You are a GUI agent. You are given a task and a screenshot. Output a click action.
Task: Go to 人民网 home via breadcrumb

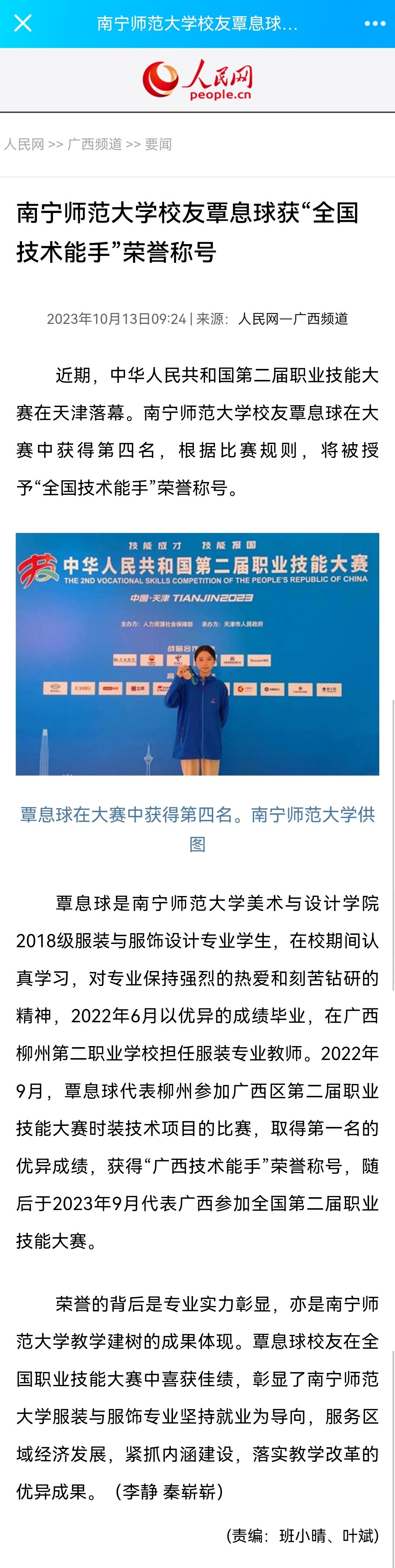point(24,144)
